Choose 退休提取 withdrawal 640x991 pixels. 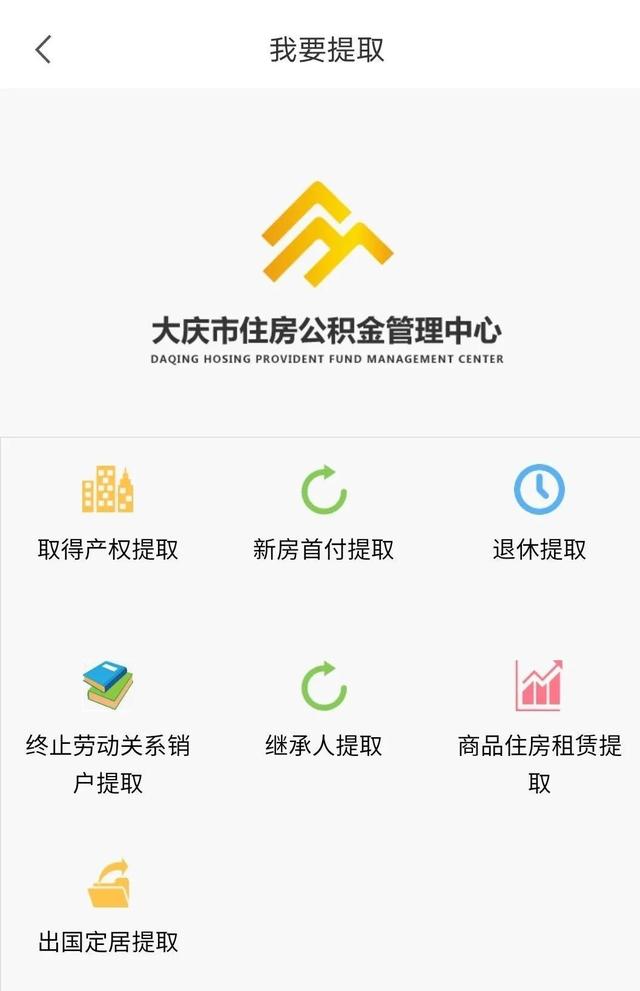pos(539,514)
